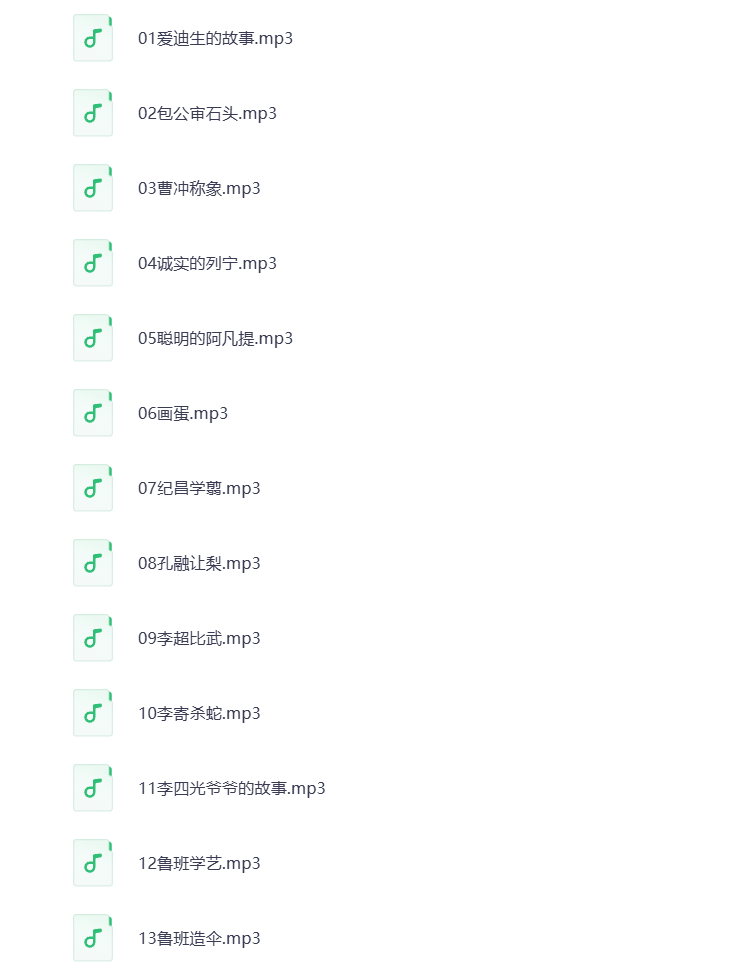Open the file 08孔融让梨.mp3
This screenshot has width=742, height=975.
[x=198, y=562]
